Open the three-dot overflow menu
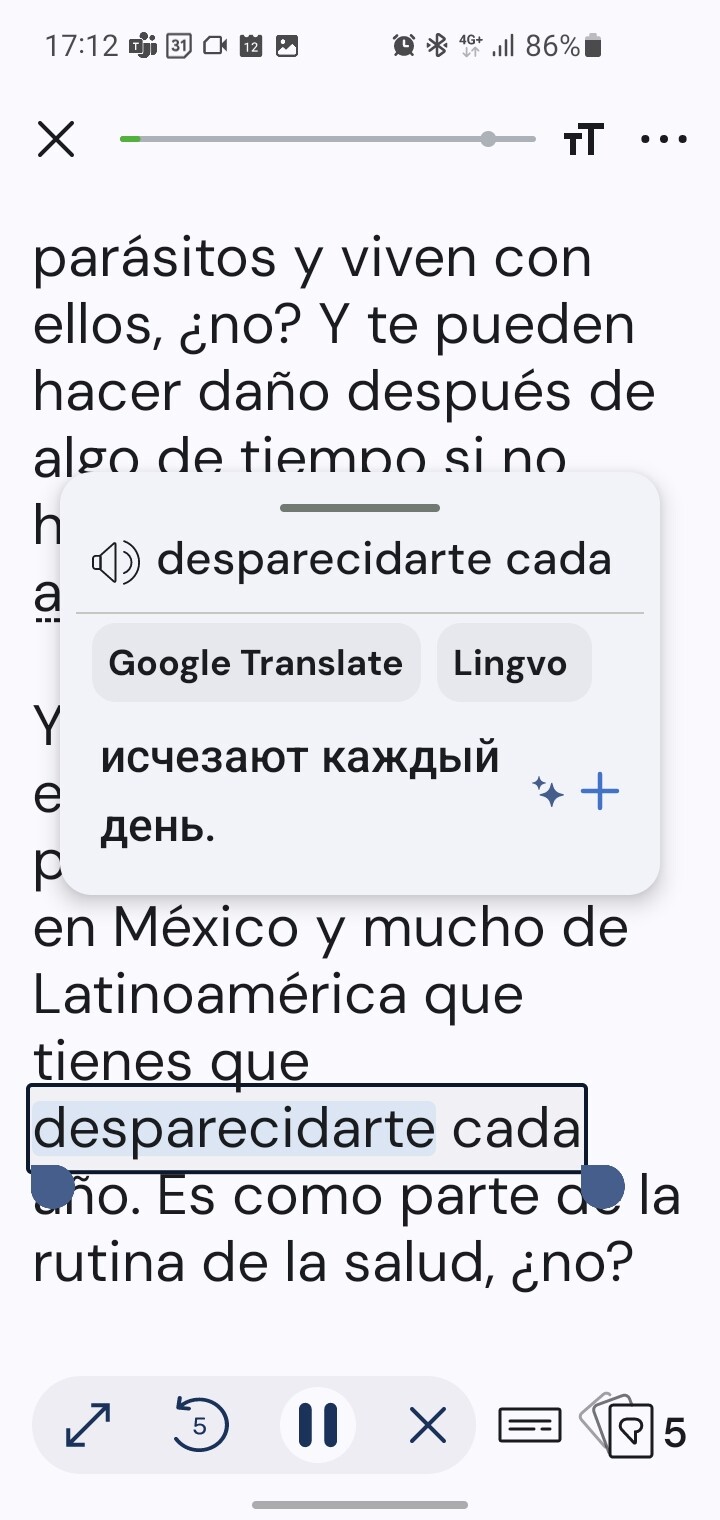The height and width of the screenshot is (1520, 720). (x=664, y=140)
